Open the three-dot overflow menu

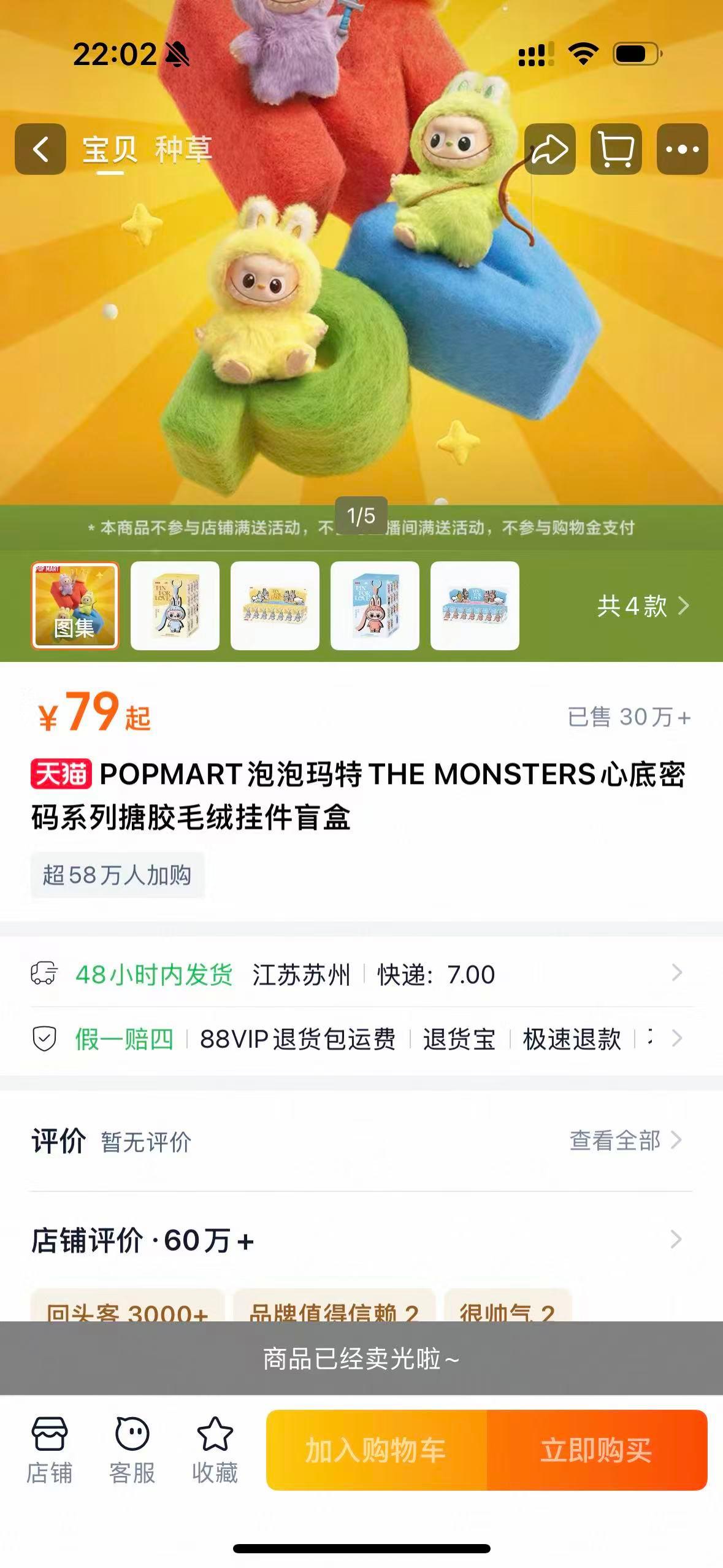coord(682,149)
